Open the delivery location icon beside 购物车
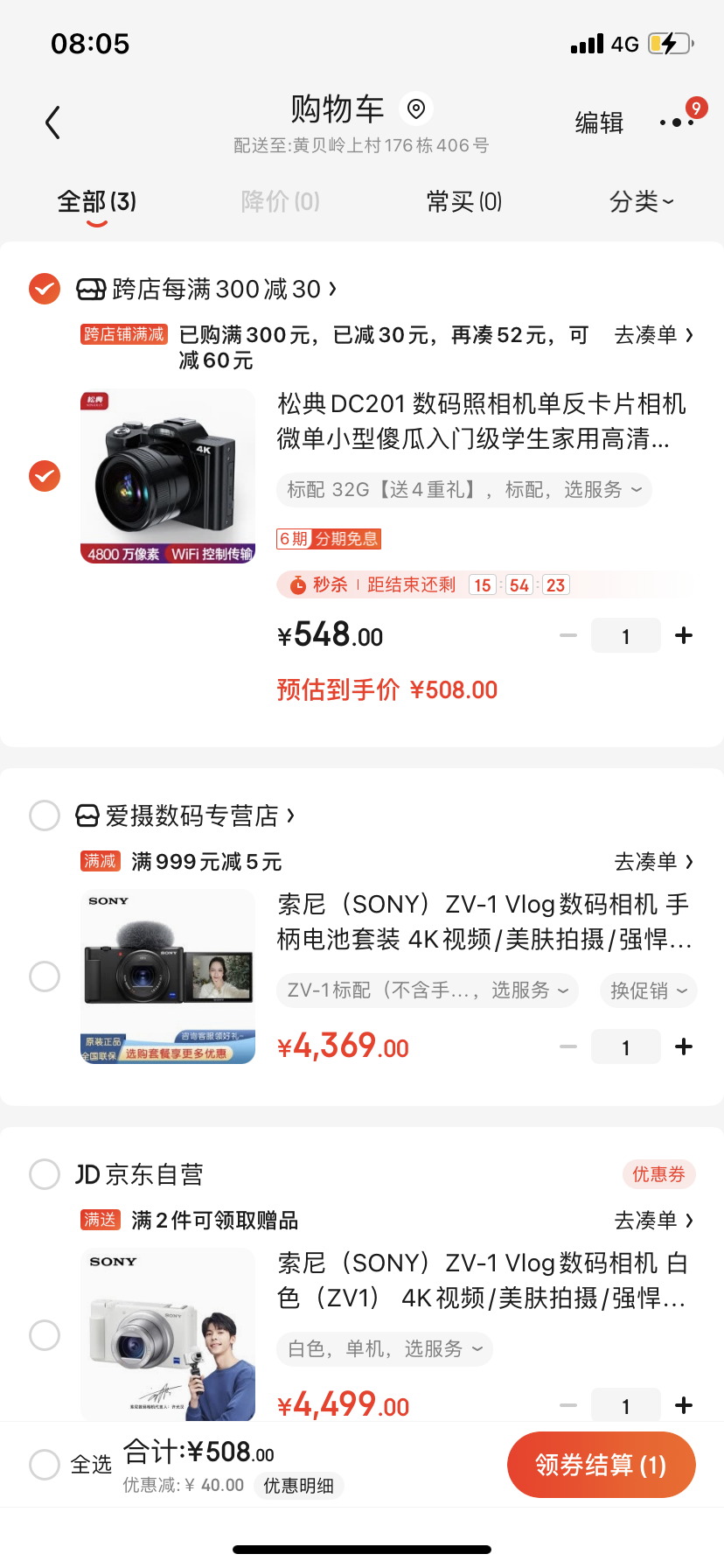Viewport: 724px width, 1568px height. pyautogui.click(x=415, y=108)
